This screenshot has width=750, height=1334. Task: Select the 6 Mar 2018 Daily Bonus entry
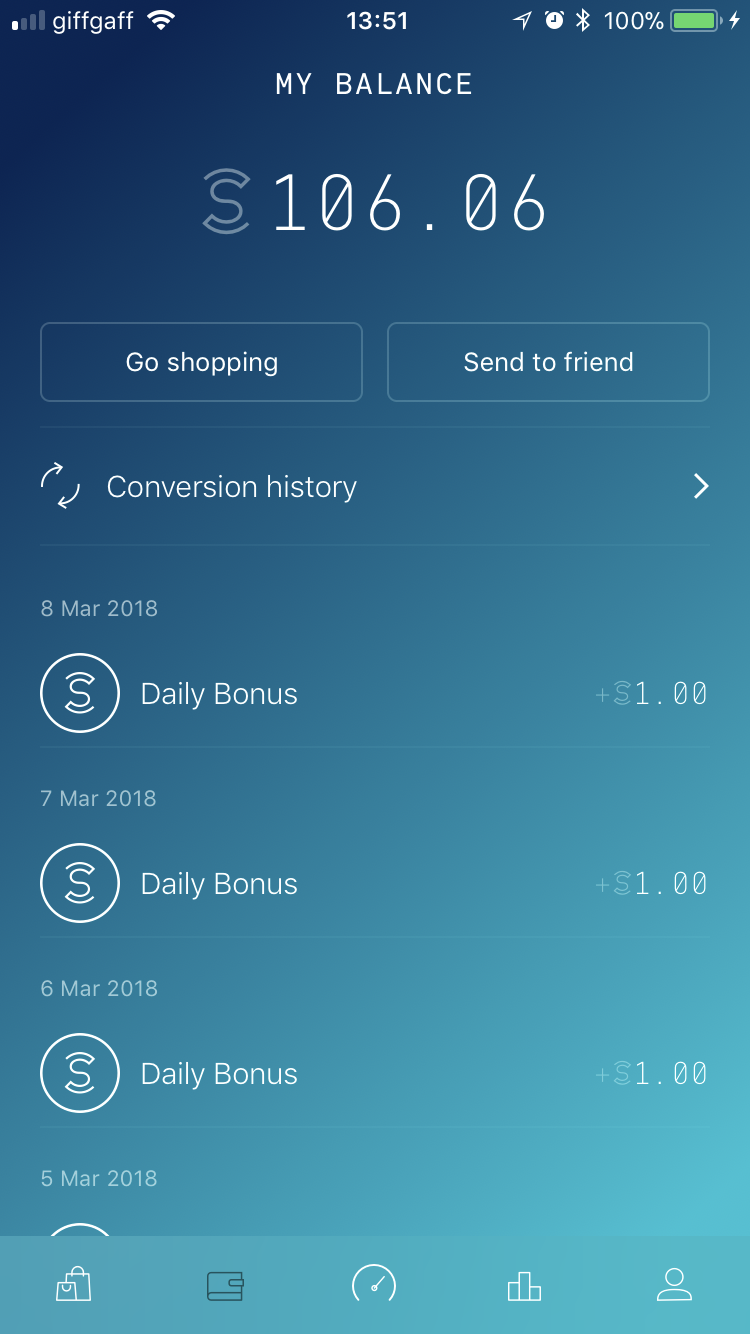375,1073
